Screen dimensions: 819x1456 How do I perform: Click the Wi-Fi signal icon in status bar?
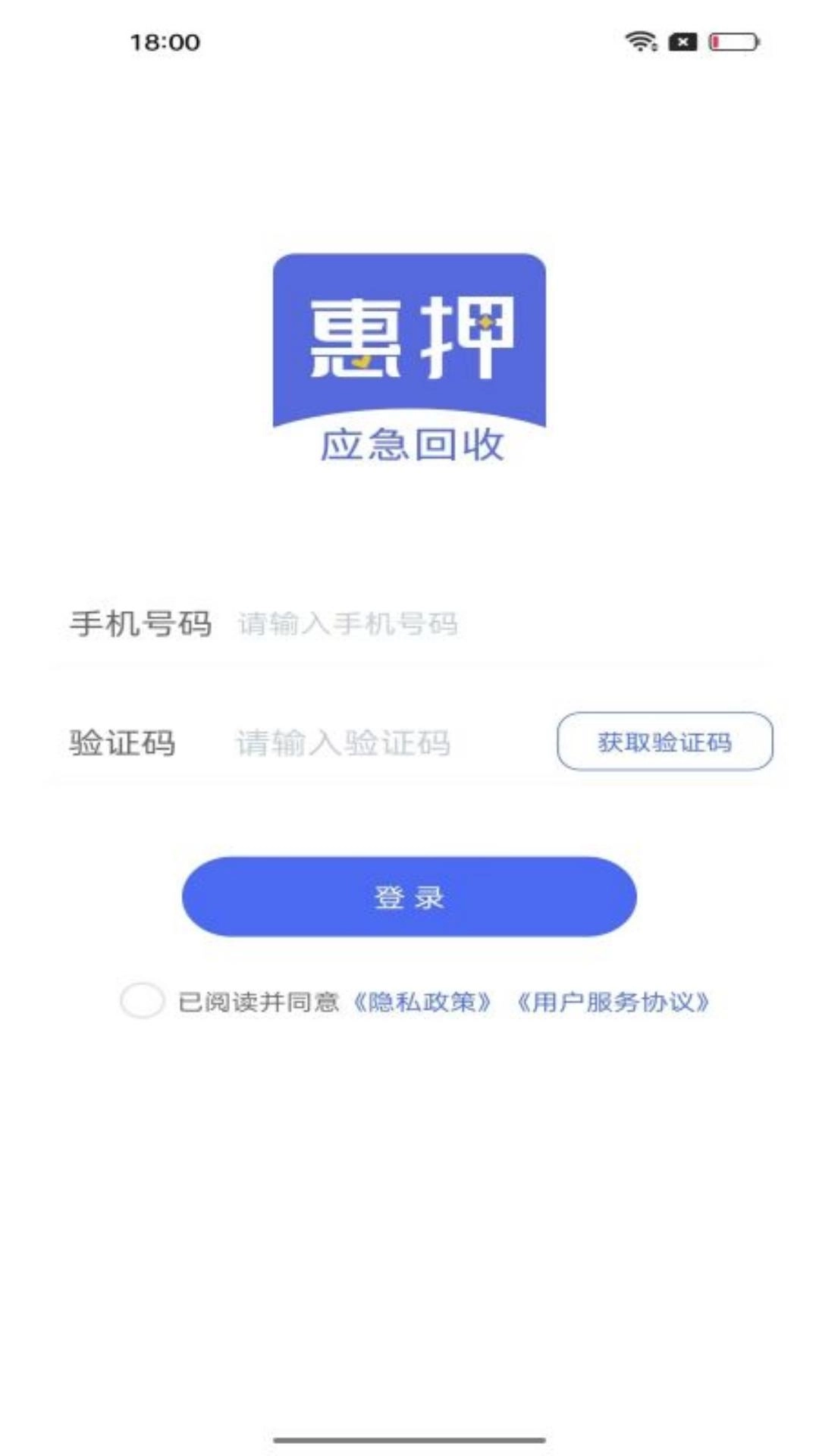point(639,42)
